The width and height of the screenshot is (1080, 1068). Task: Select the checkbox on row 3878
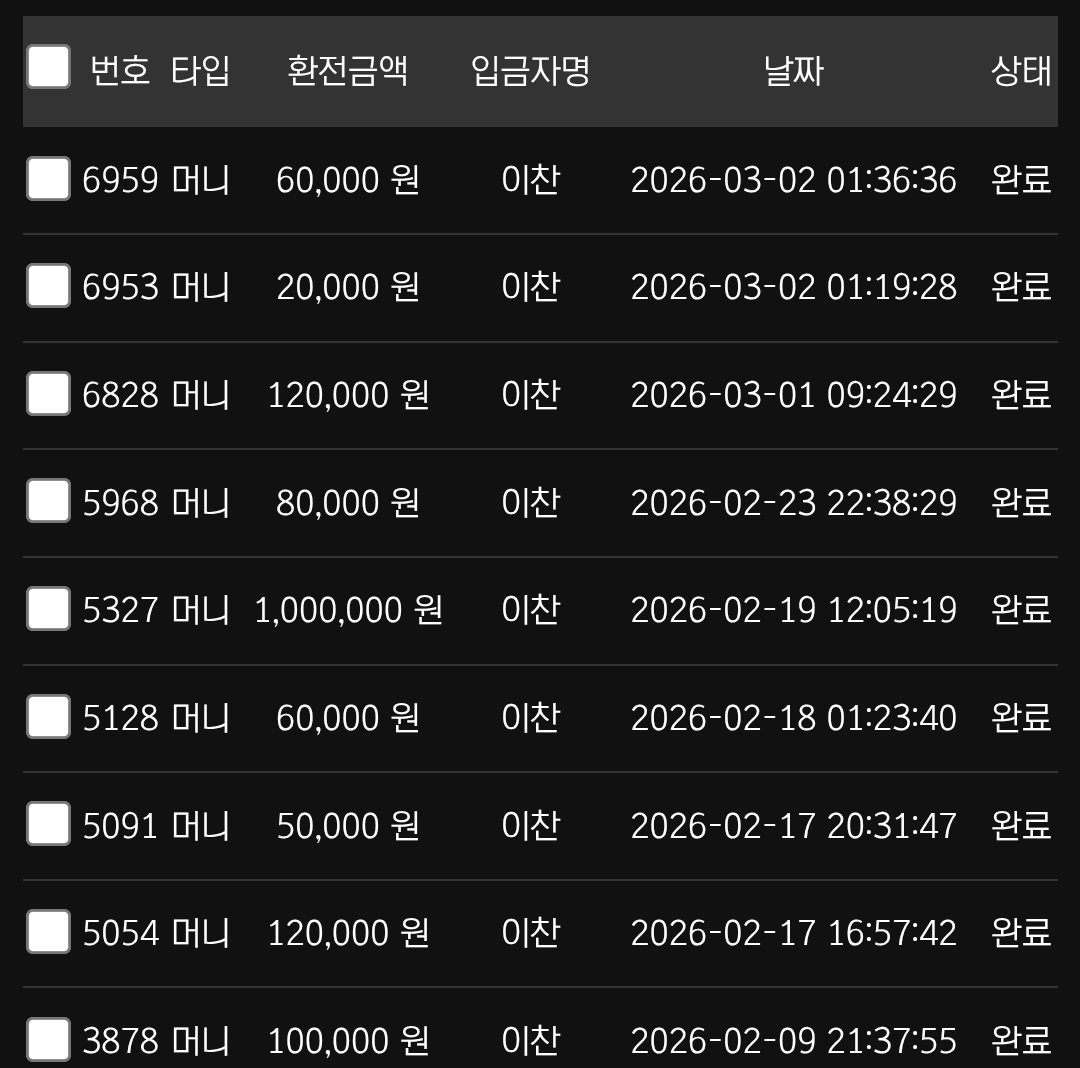click(48, 1039)
